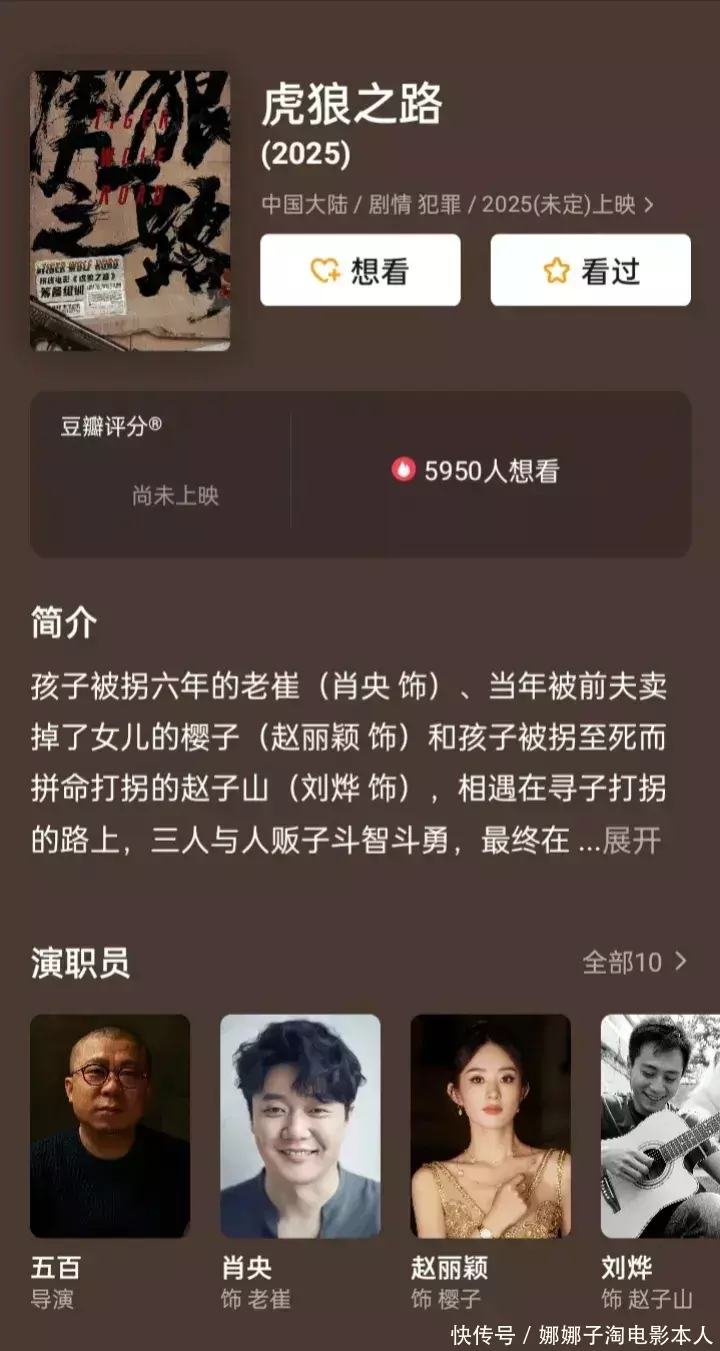Open actor 刘烨's profile

tap(660, 1127)
